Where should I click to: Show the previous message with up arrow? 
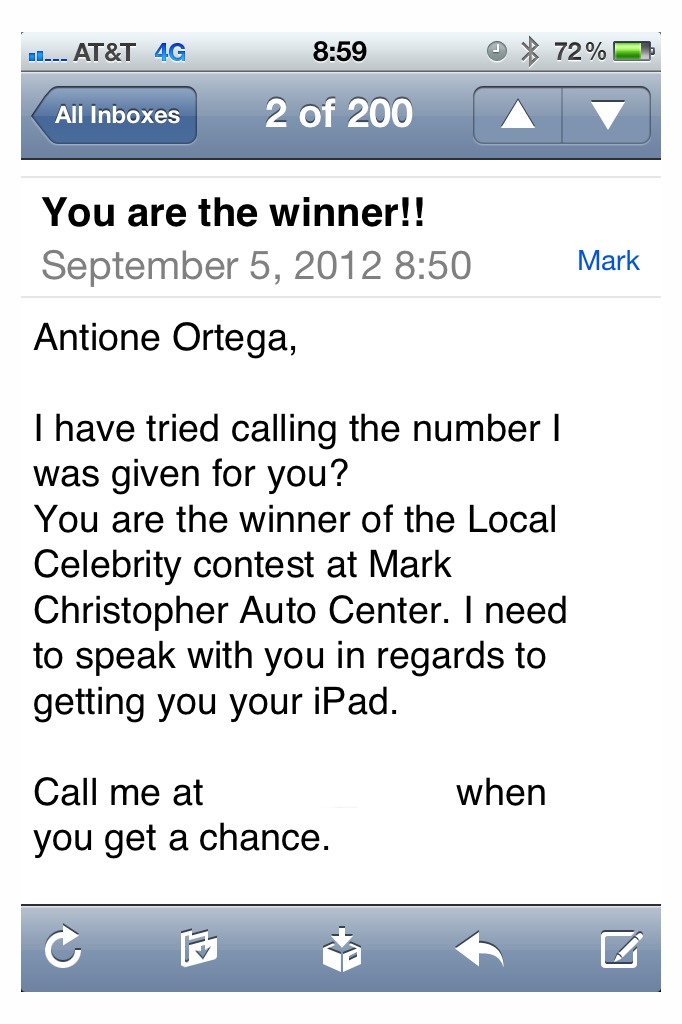(517, 116)
